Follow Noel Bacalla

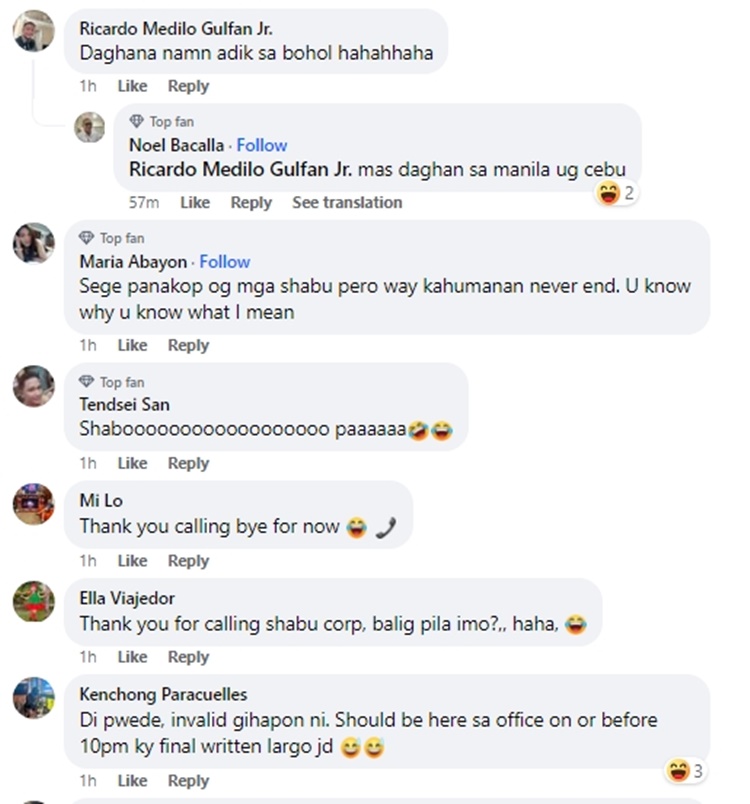262,145
